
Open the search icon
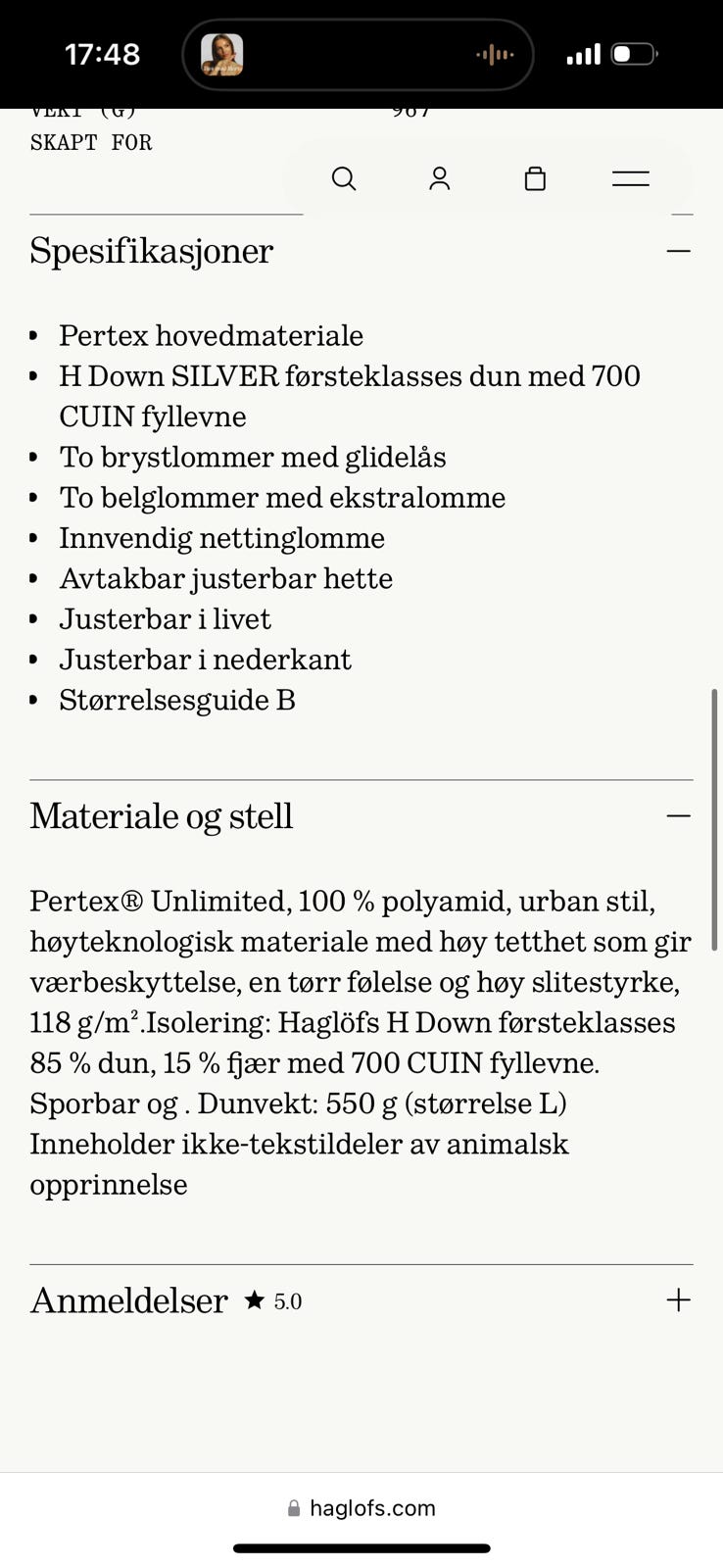[x=344, y=179]
